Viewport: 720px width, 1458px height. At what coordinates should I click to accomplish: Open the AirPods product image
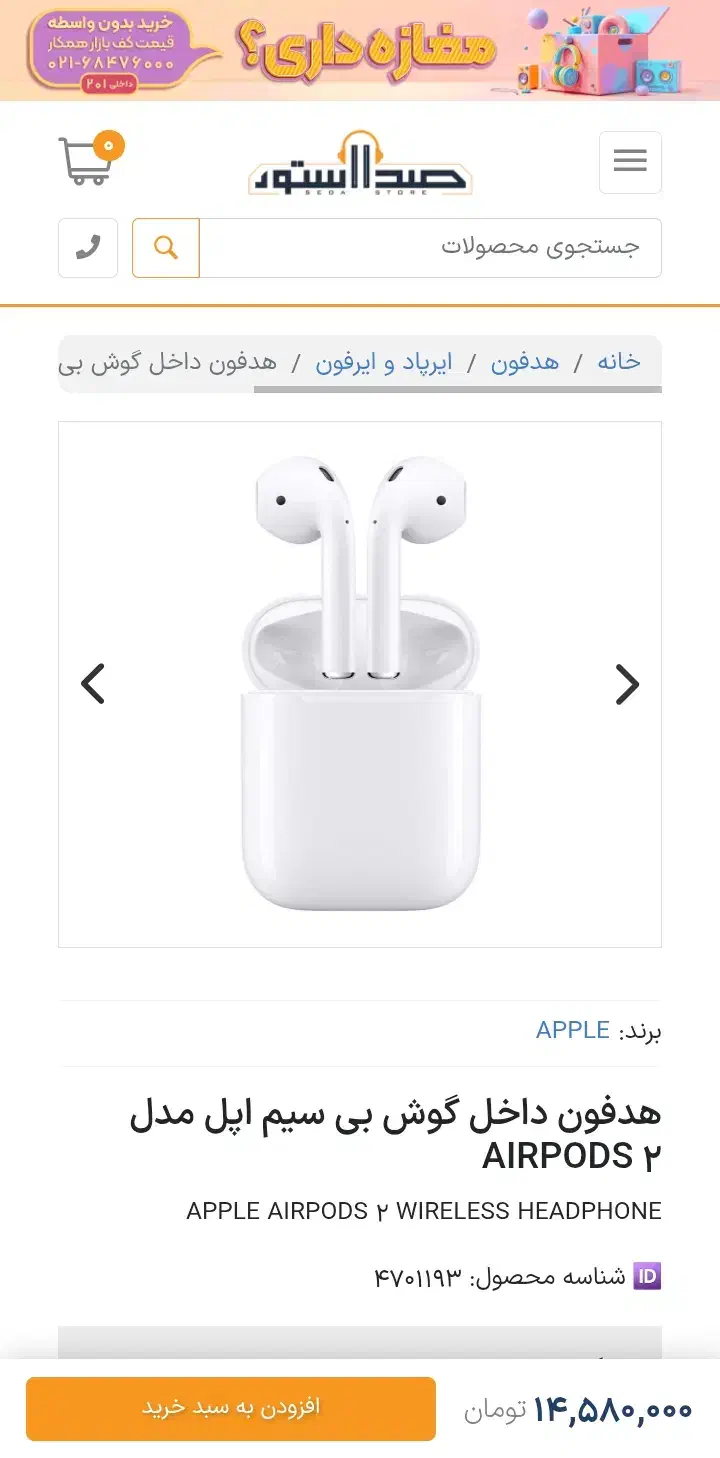(x=360, y=684)
